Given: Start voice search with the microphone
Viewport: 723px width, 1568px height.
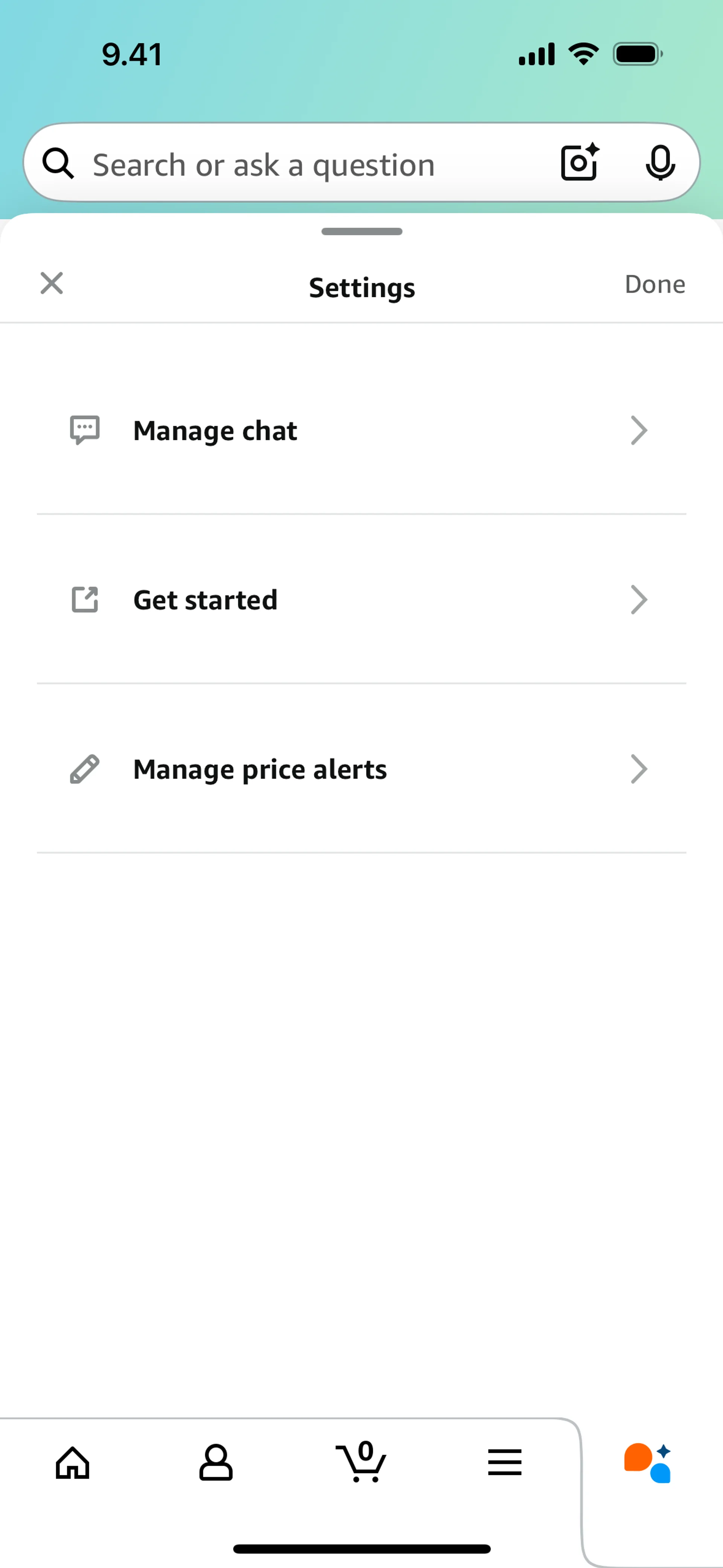Looking at the screenshot, I should pos(660,163).
